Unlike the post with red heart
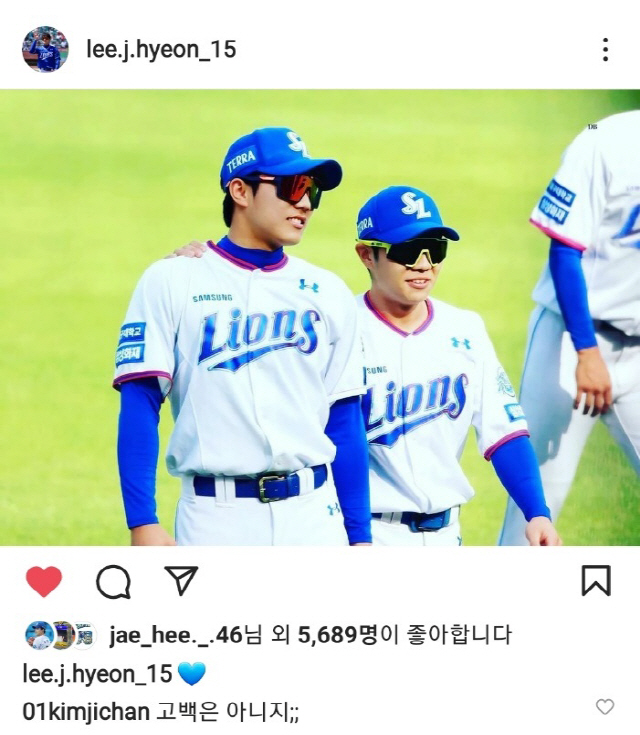The height and width of the screenshot is (735, 640). point(43,581)
